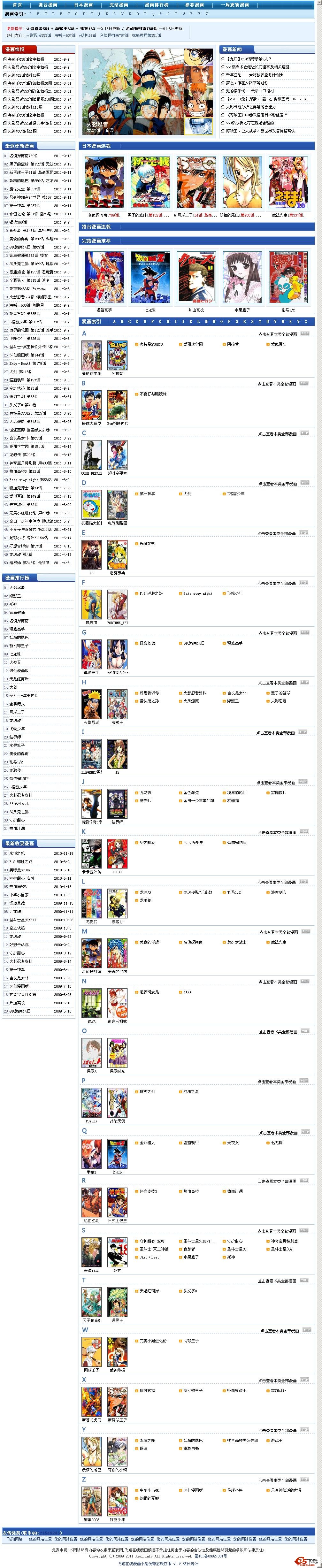This screenshot has width=322, height=1568.
Task: Open the 漫画排行榜 ranking tab
Action: pos(157,5)
